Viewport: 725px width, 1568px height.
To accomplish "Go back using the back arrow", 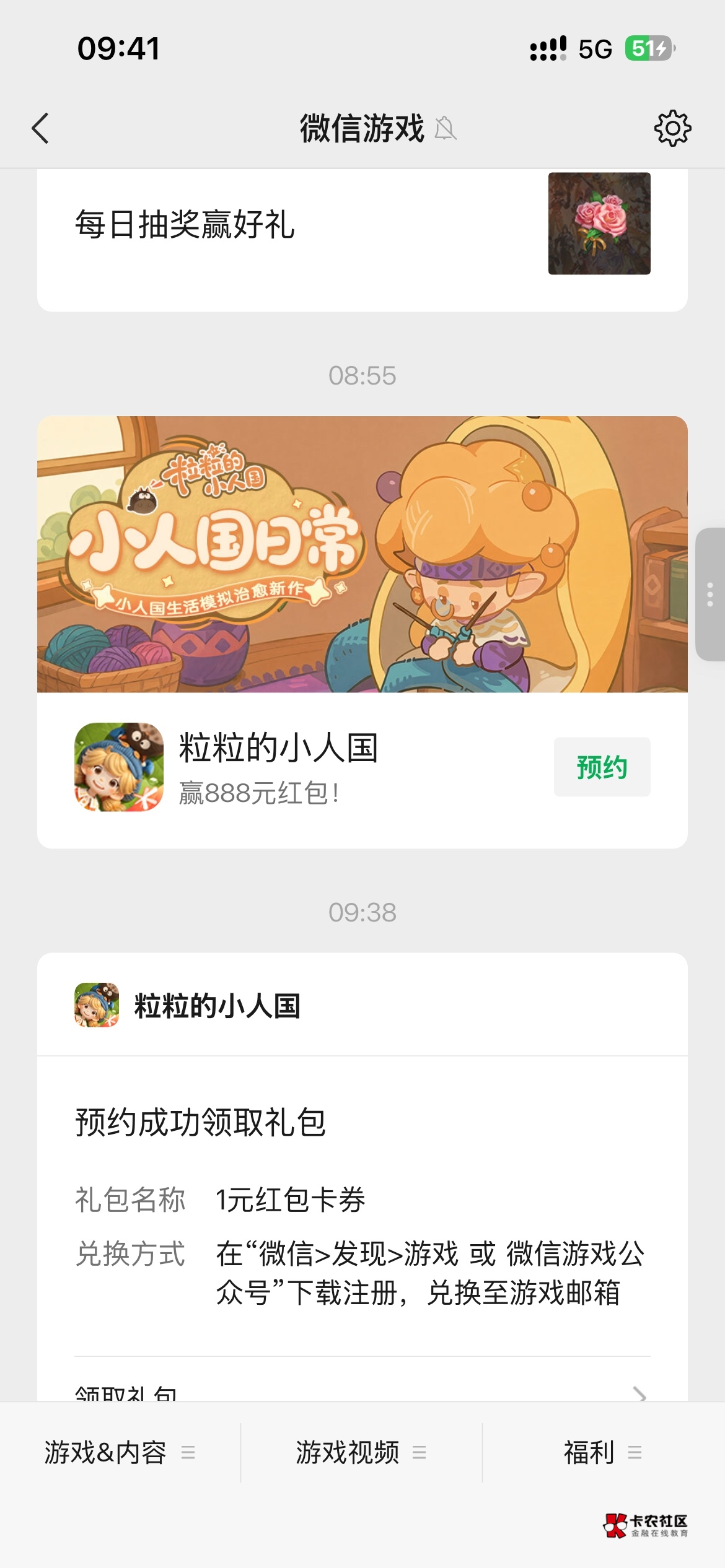I will [40, 129].
